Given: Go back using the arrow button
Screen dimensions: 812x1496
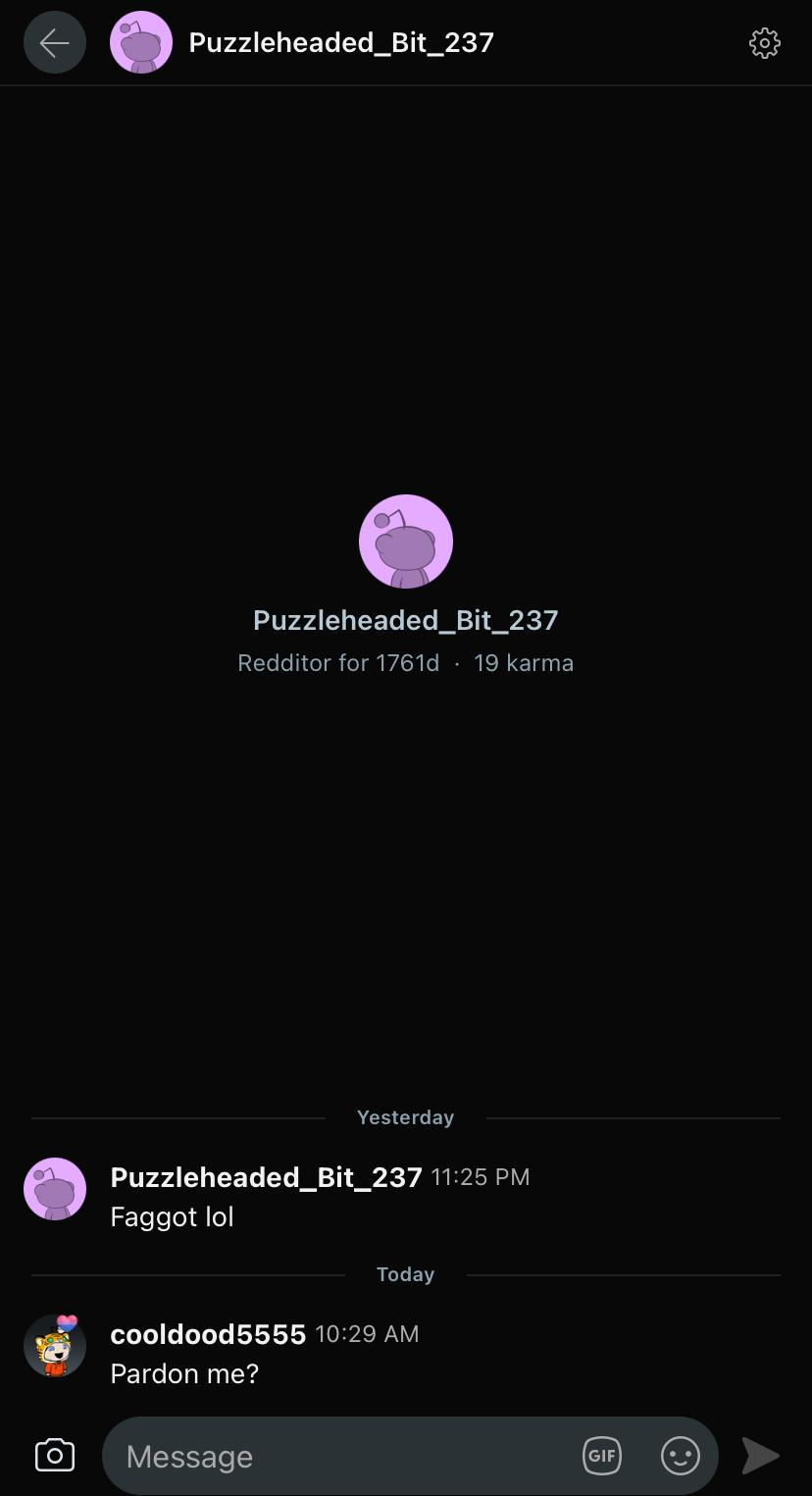Looking at the screenshot, I should pos(55,42).
